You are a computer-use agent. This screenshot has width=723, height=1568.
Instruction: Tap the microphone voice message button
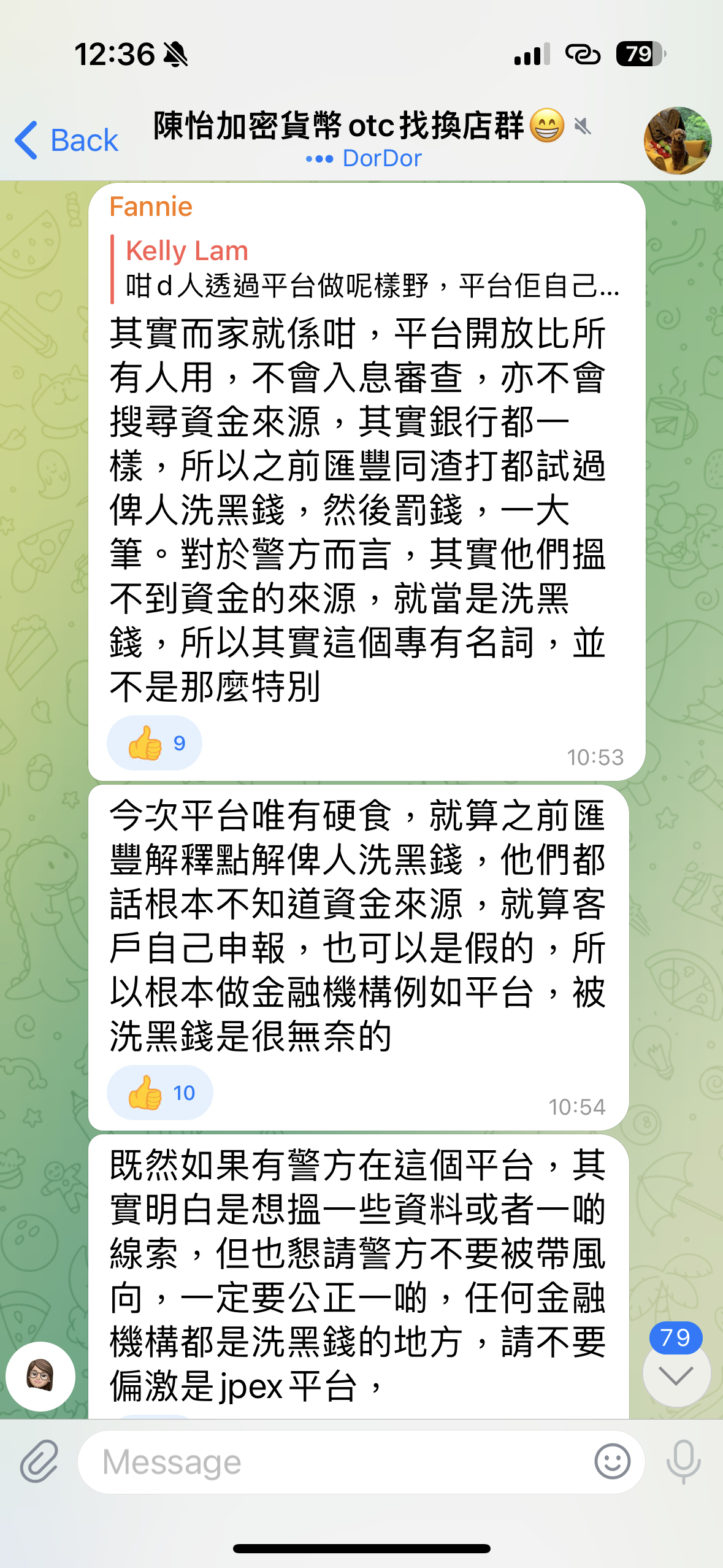683,1462
